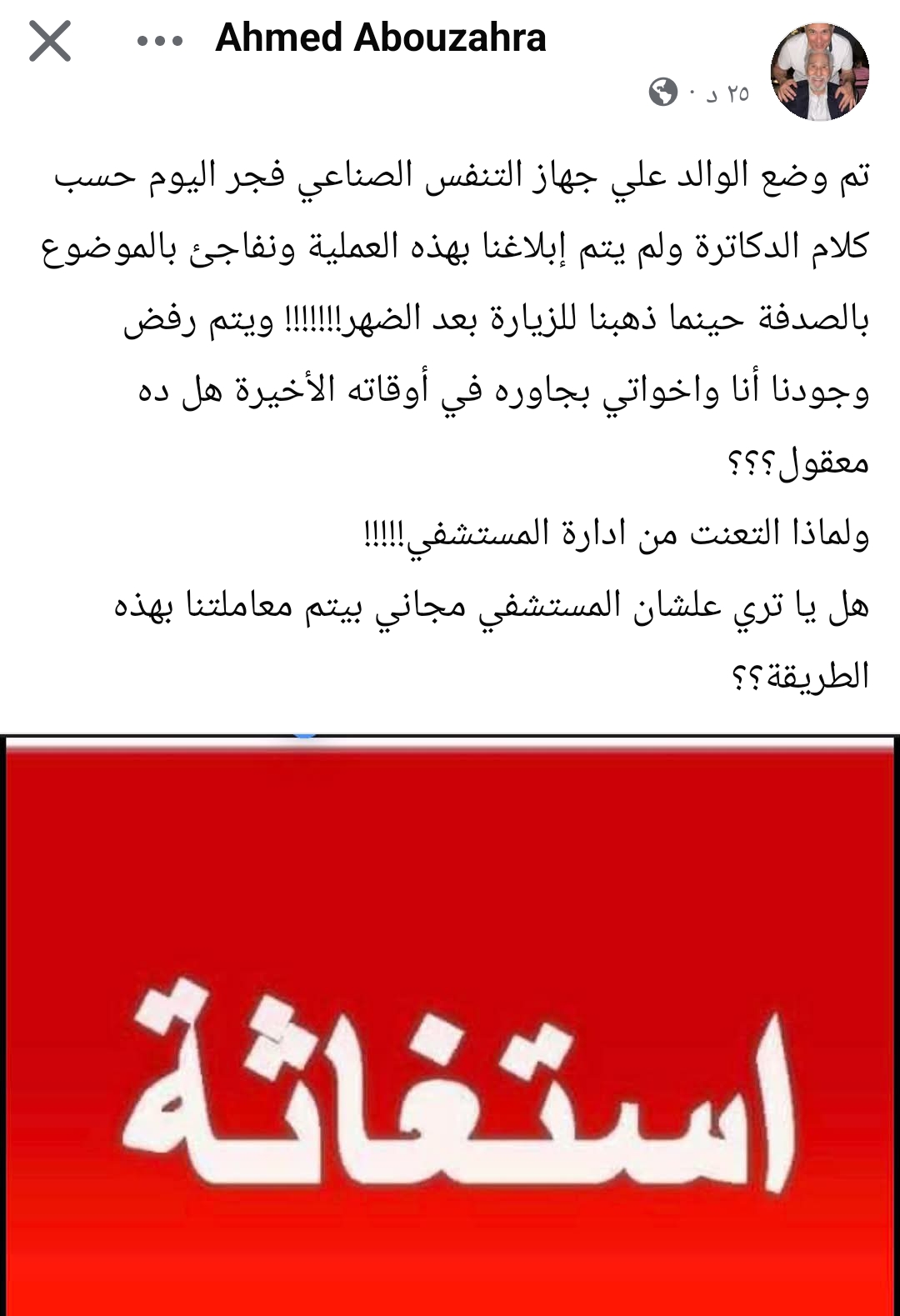
Task: Open the three-dot post options menu
Action: [x=160, y=41]
